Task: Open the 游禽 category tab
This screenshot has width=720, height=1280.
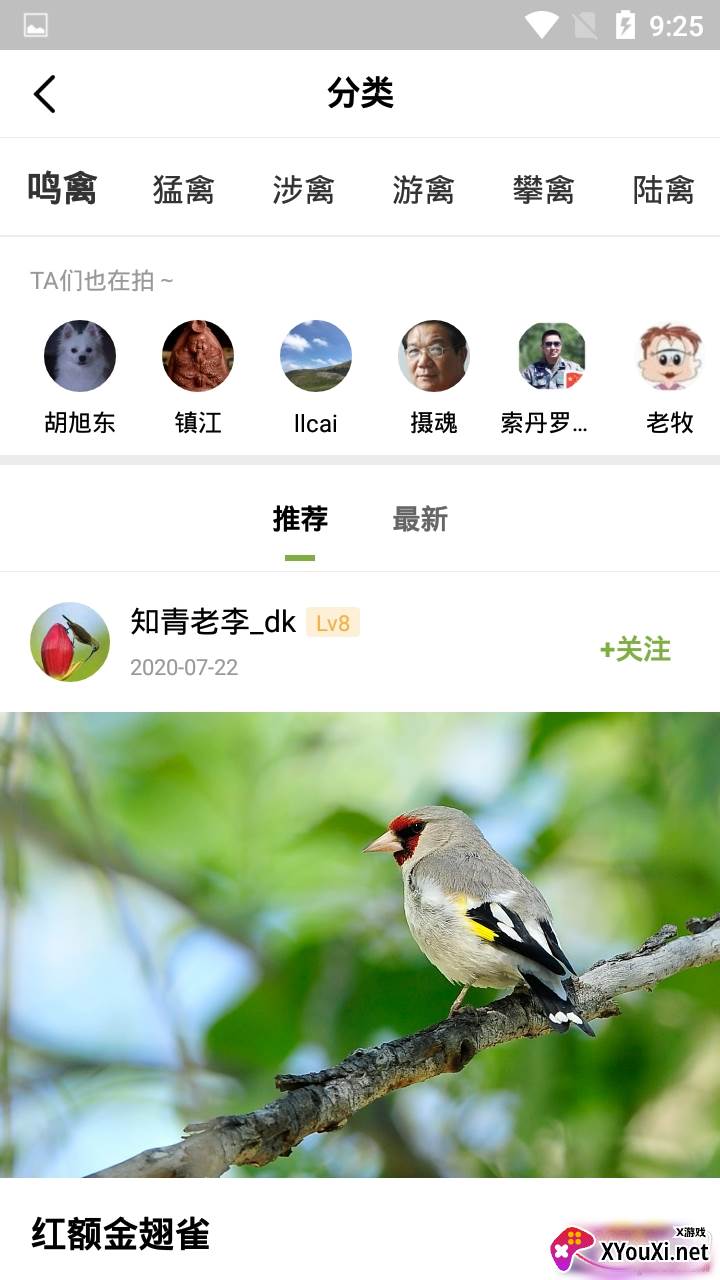Action: tap(423, 189)
